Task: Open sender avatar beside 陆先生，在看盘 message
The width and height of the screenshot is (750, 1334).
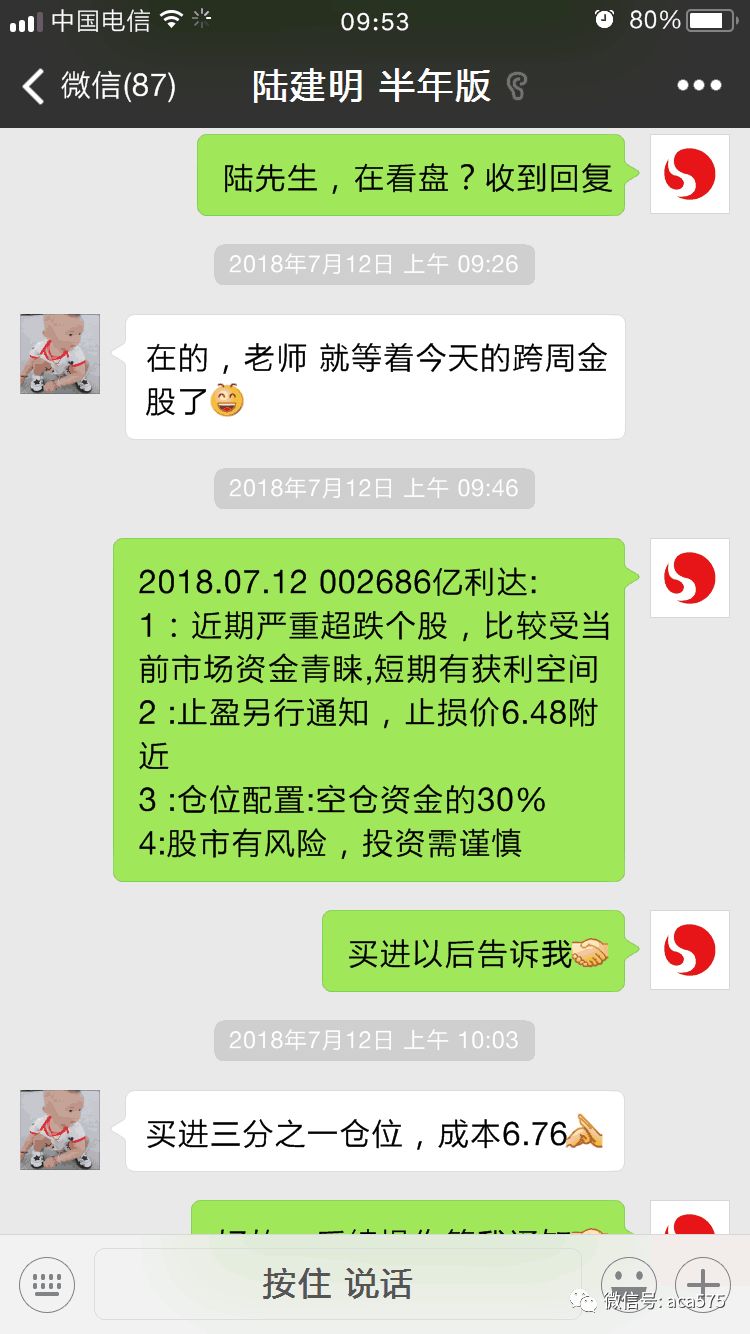Action: (690, 174)
